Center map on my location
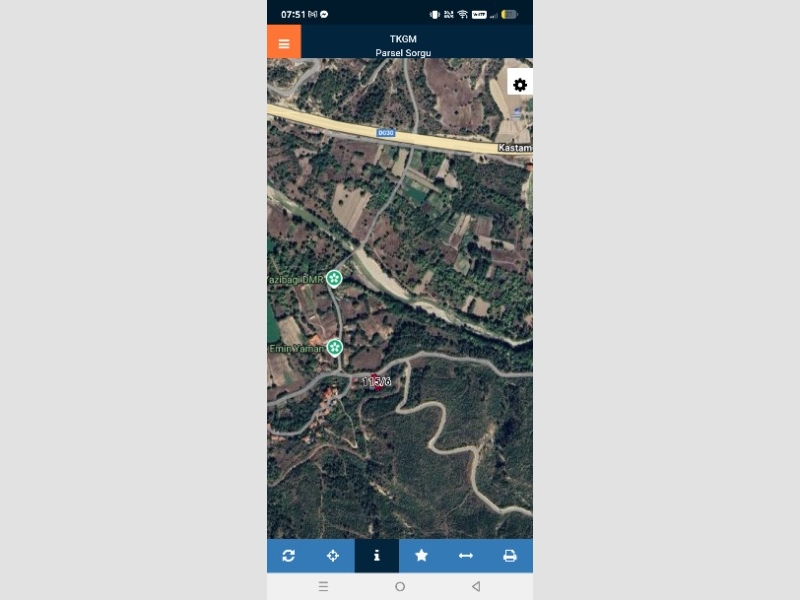The width and height of the screenshot is (800, 600). (333, 556)
